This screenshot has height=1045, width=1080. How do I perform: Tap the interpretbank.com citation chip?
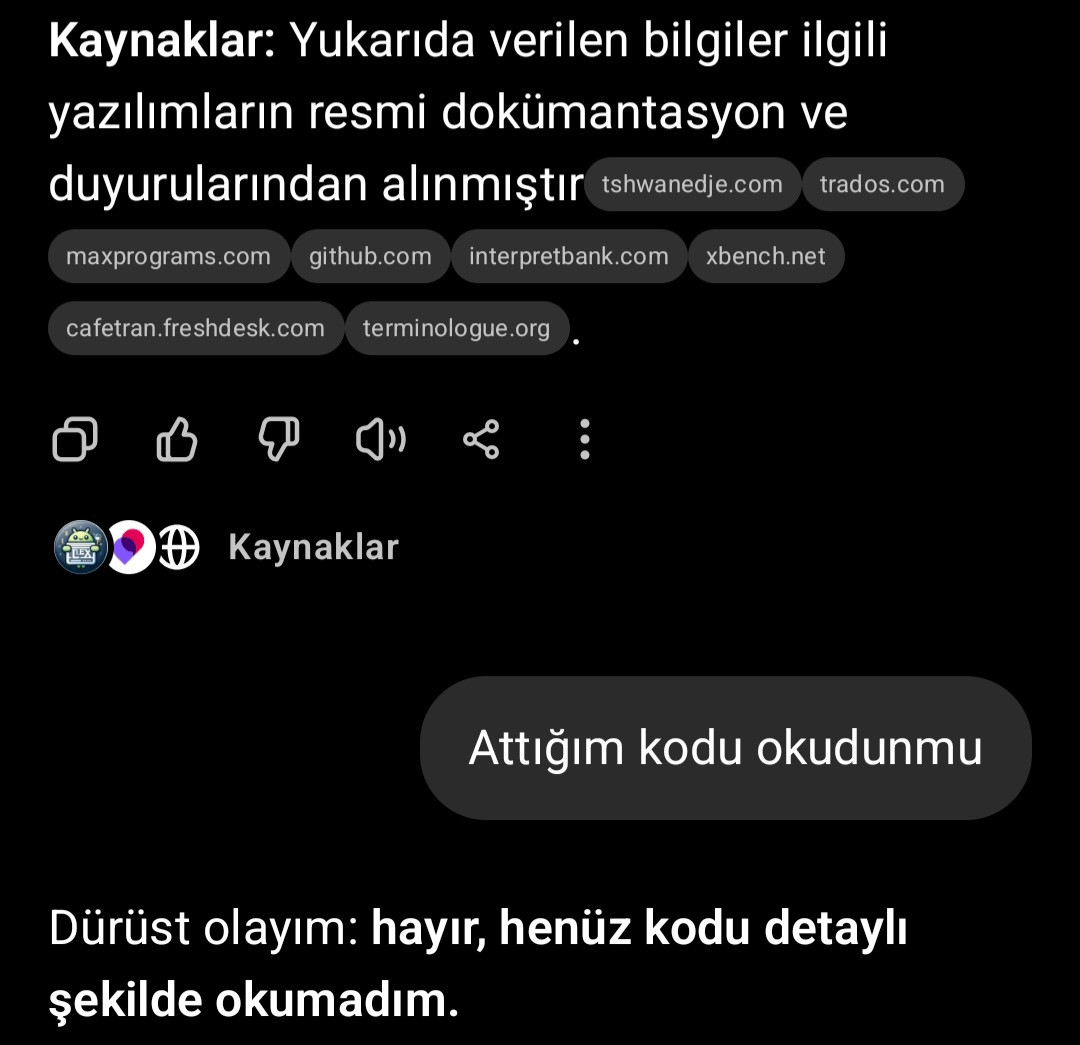pyautogui.click(x=568, y=256)
